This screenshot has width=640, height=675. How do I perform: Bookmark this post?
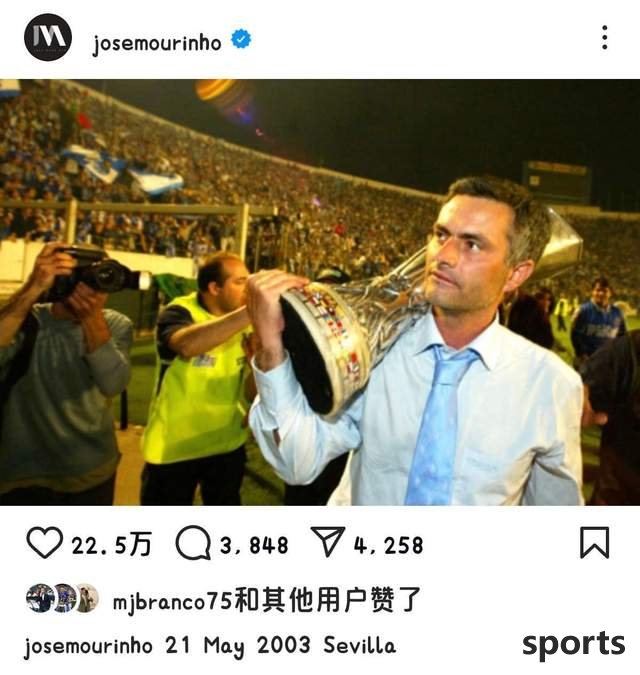click(x=594, y=543)
